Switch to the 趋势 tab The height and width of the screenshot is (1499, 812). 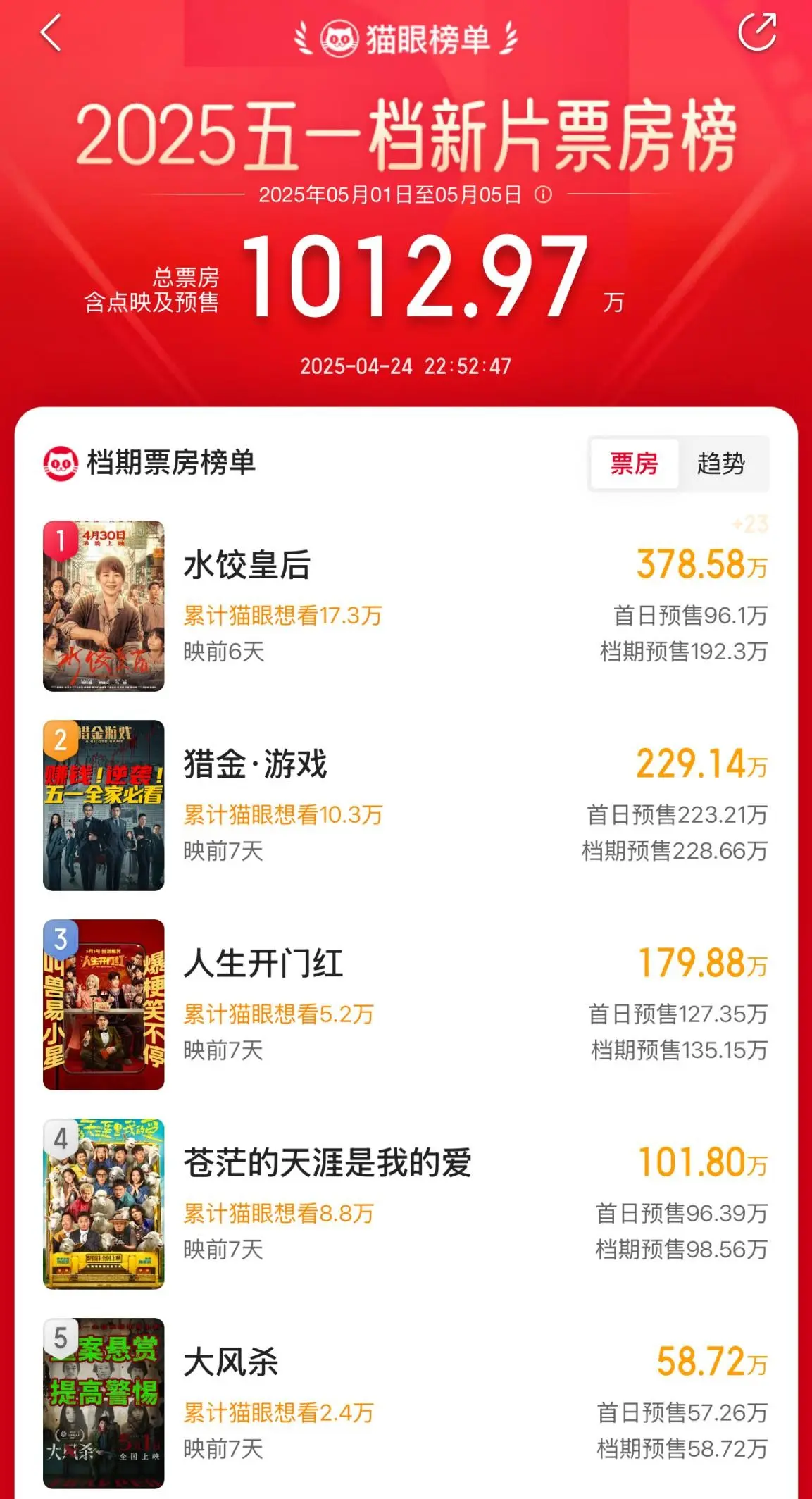click(x=721, y=464)
